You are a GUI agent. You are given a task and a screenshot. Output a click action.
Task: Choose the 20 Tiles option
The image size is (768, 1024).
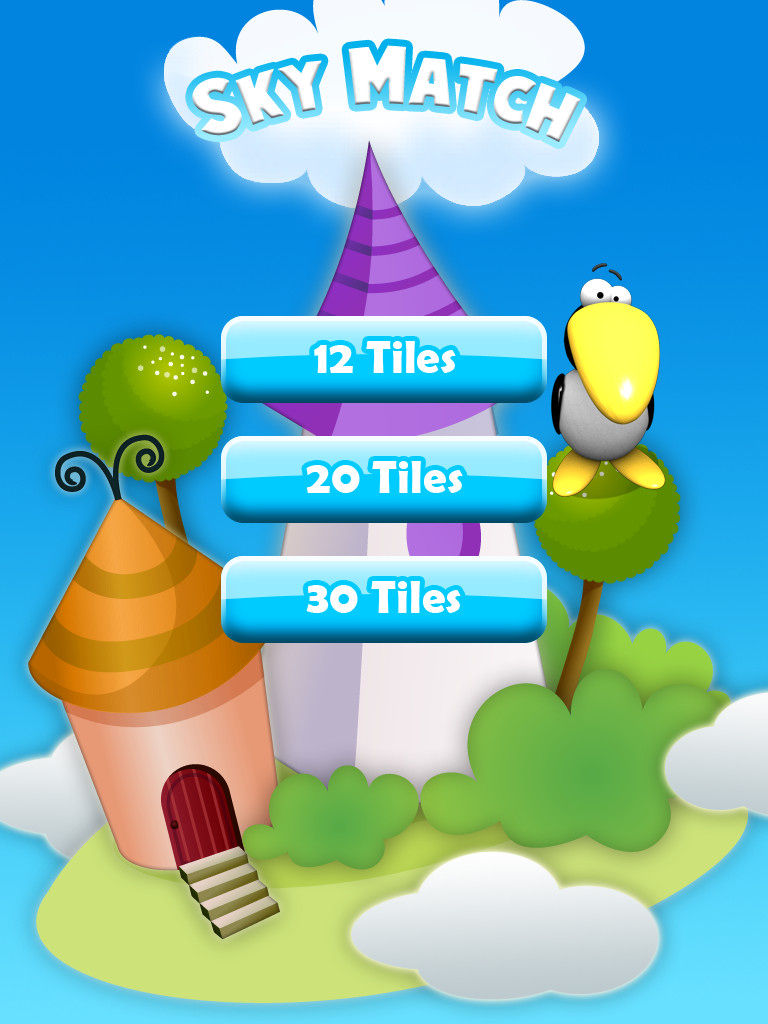tap(384, 479)
